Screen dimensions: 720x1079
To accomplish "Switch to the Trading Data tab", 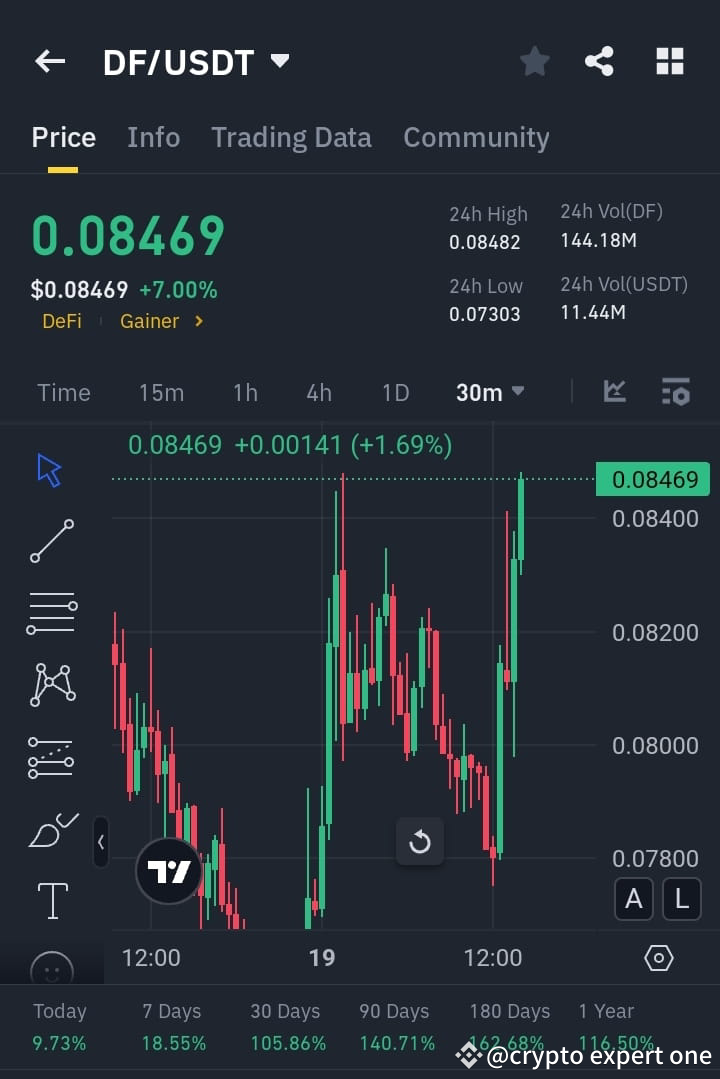I will 291,137.
